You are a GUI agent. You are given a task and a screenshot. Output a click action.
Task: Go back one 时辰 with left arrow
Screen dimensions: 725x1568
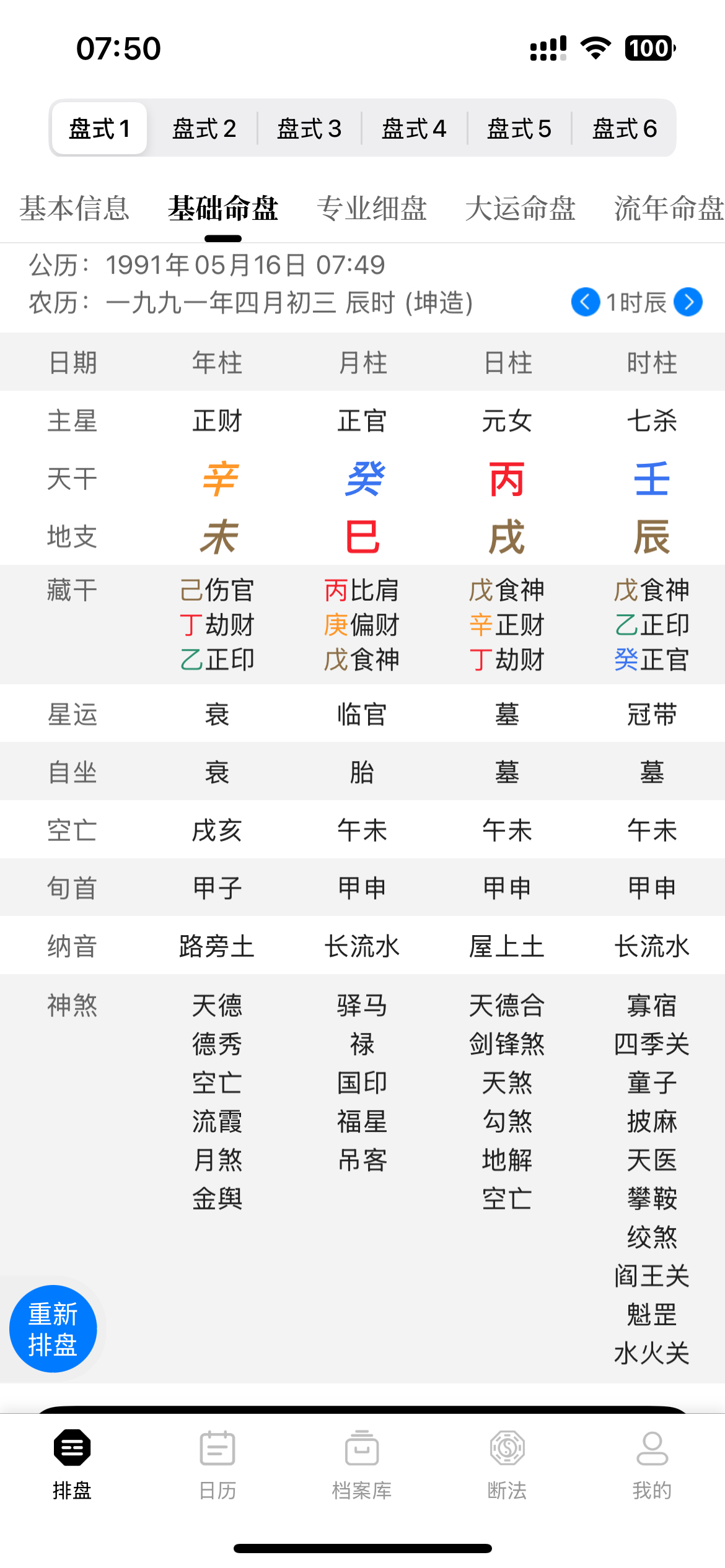coord(586,302)
